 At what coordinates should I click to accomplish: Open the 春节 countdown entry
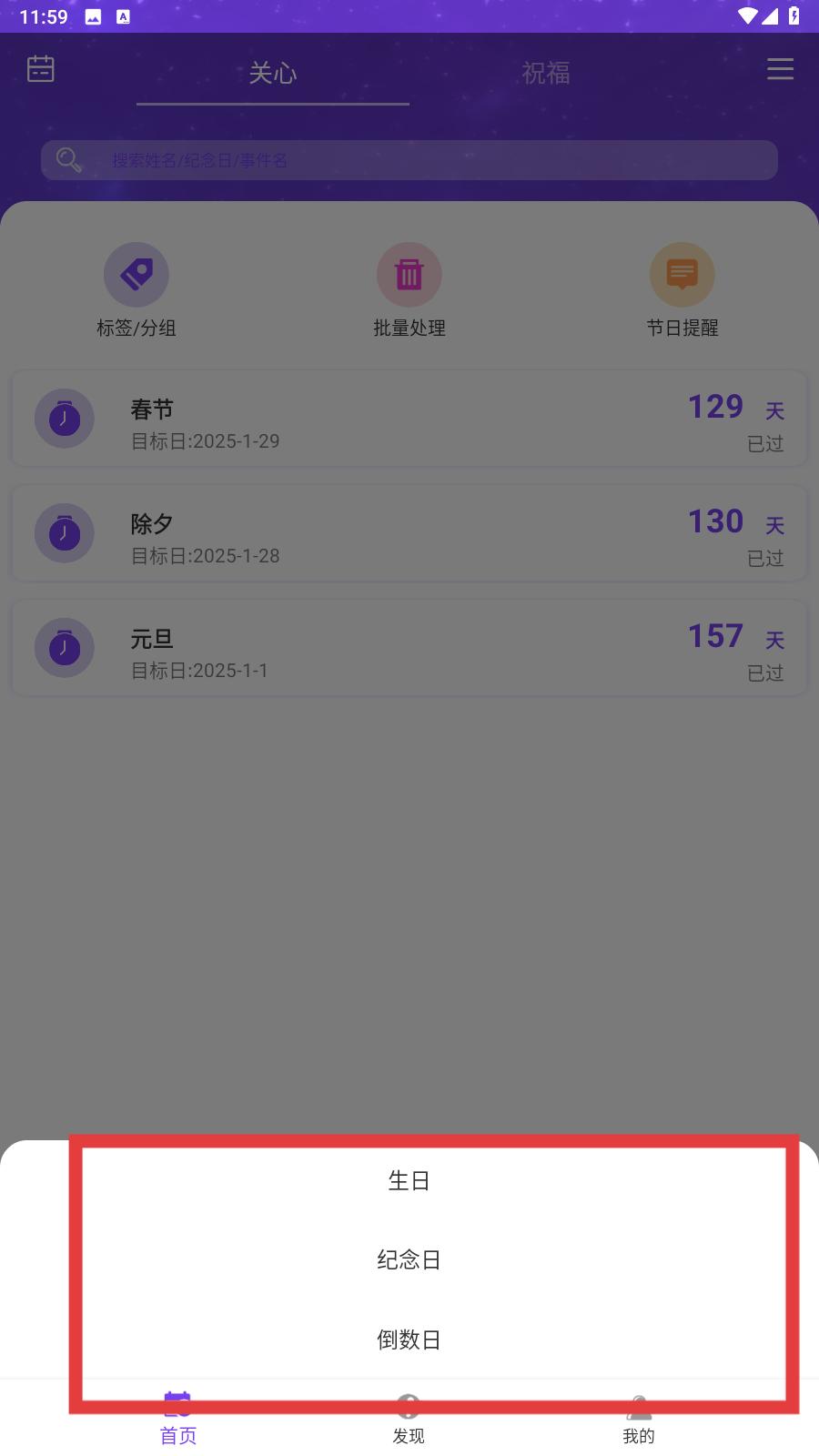[409, 419]
